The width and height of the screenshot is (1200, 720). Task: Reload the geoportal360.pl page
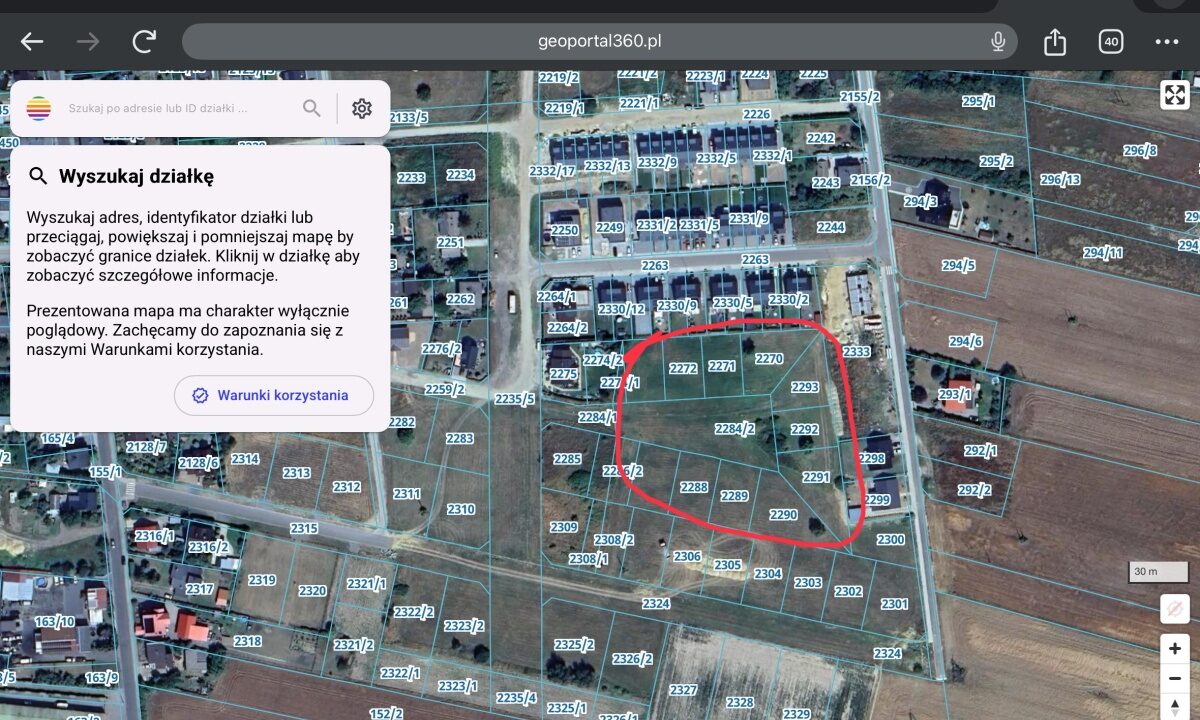click(x=144, y=42)
